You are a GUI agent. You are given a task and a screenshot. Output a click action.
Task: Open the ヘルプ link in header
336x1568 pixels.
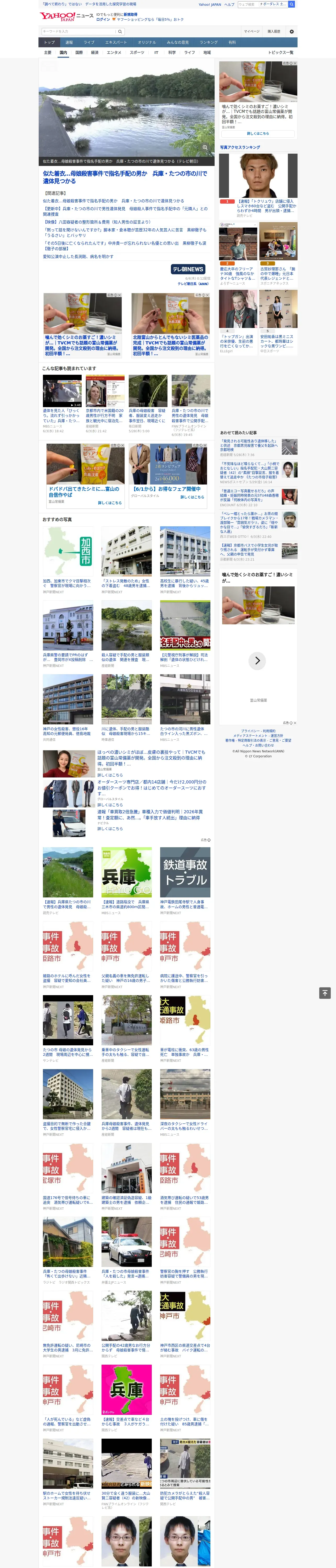[229, 4]
